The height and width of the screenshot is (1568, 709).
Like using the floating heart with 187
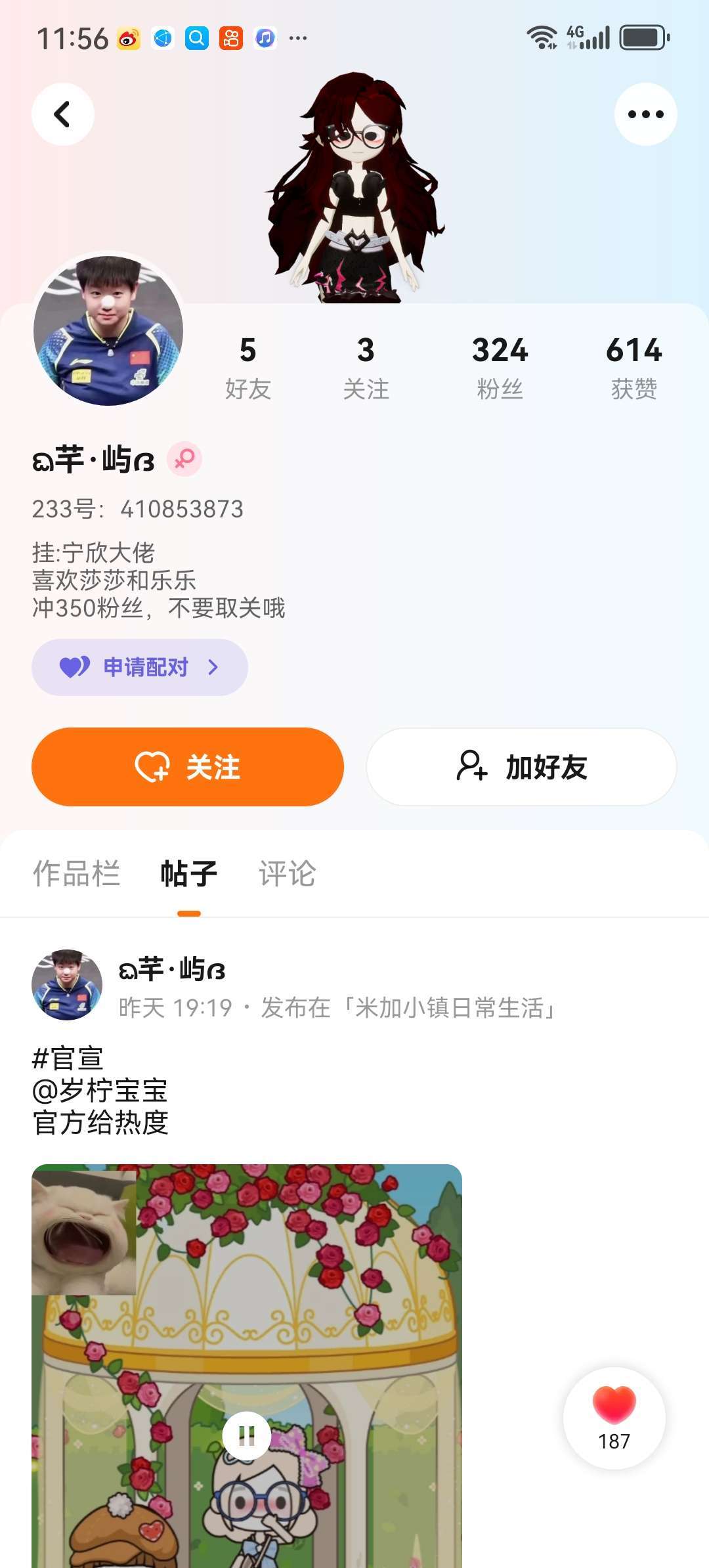click(x=614, y=1417)
